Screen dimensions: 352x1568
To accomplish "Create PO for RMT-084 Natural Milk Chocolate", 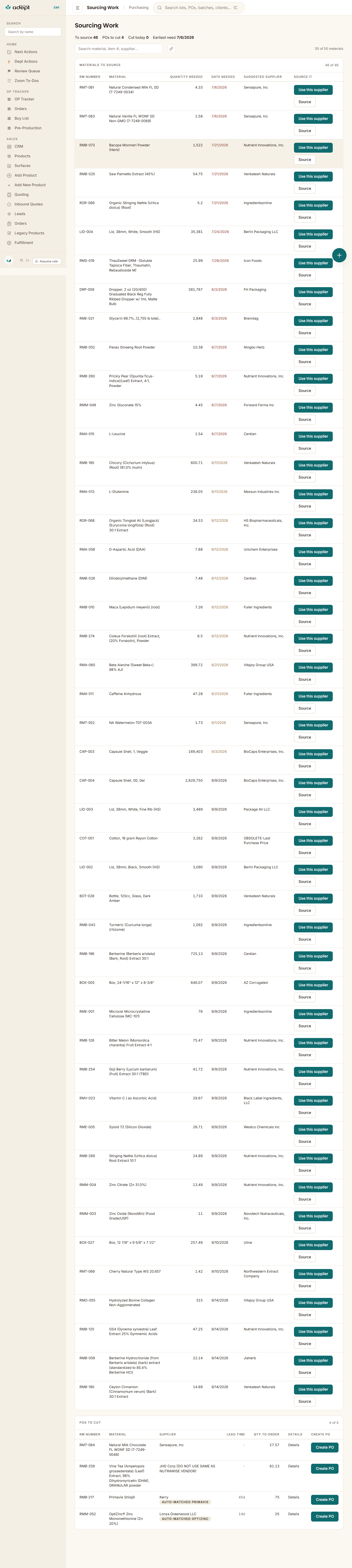I will coord(324,1447).
